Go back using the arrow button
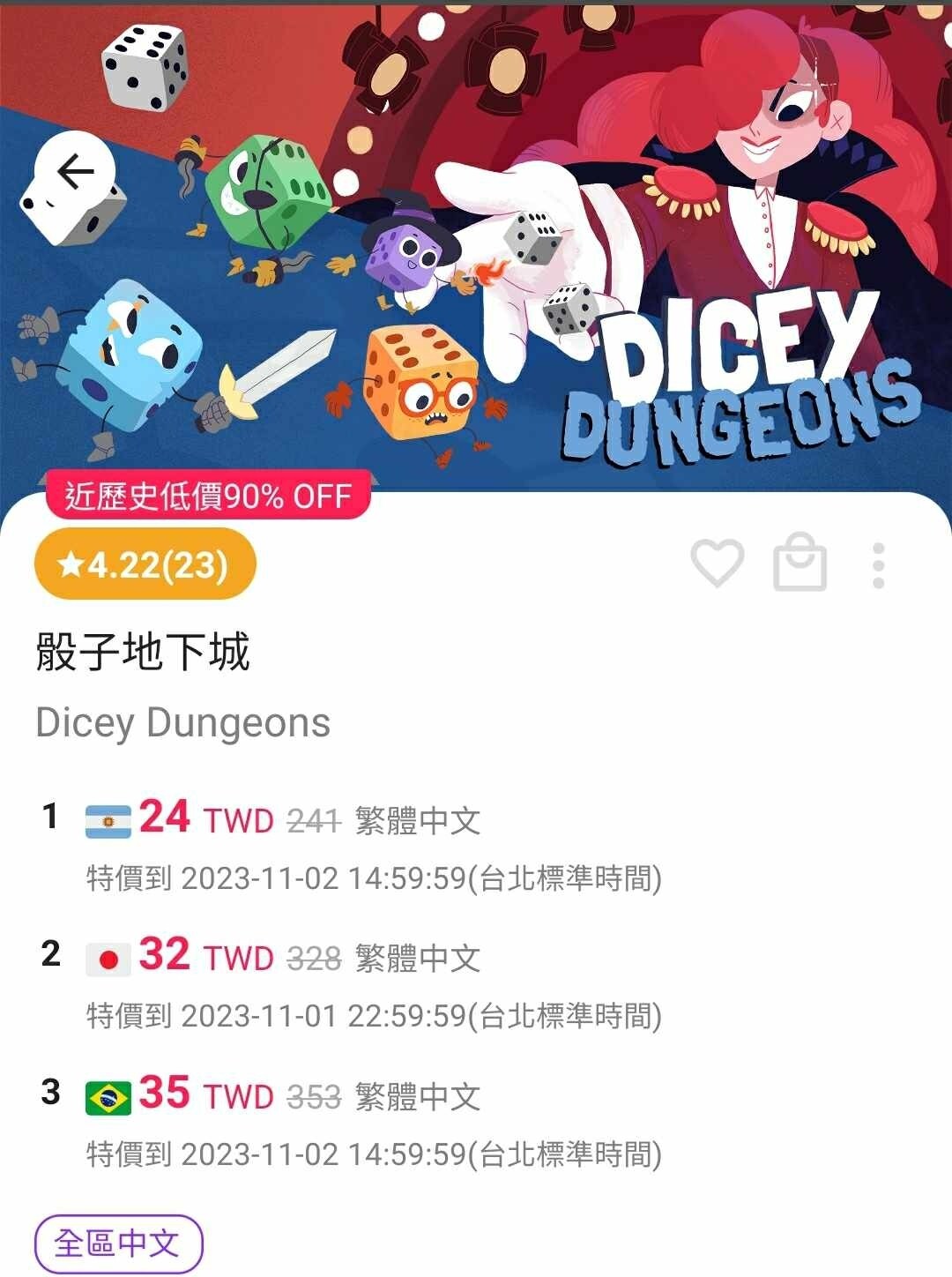The width and height of the screenshot is (952, 1277). click(x=75, y=172)
